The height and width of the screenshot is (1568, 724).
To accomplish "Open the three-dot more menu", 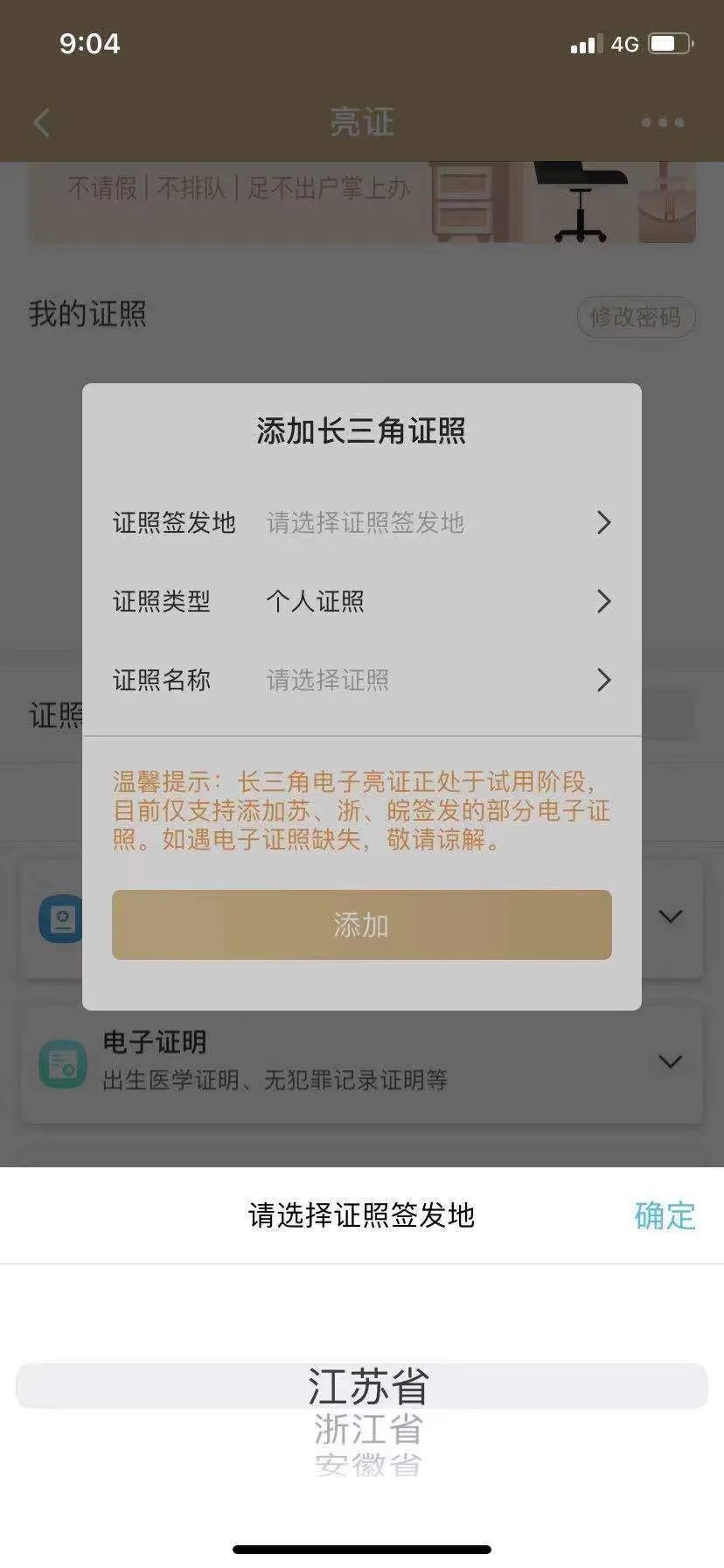I will pos(662,122).
